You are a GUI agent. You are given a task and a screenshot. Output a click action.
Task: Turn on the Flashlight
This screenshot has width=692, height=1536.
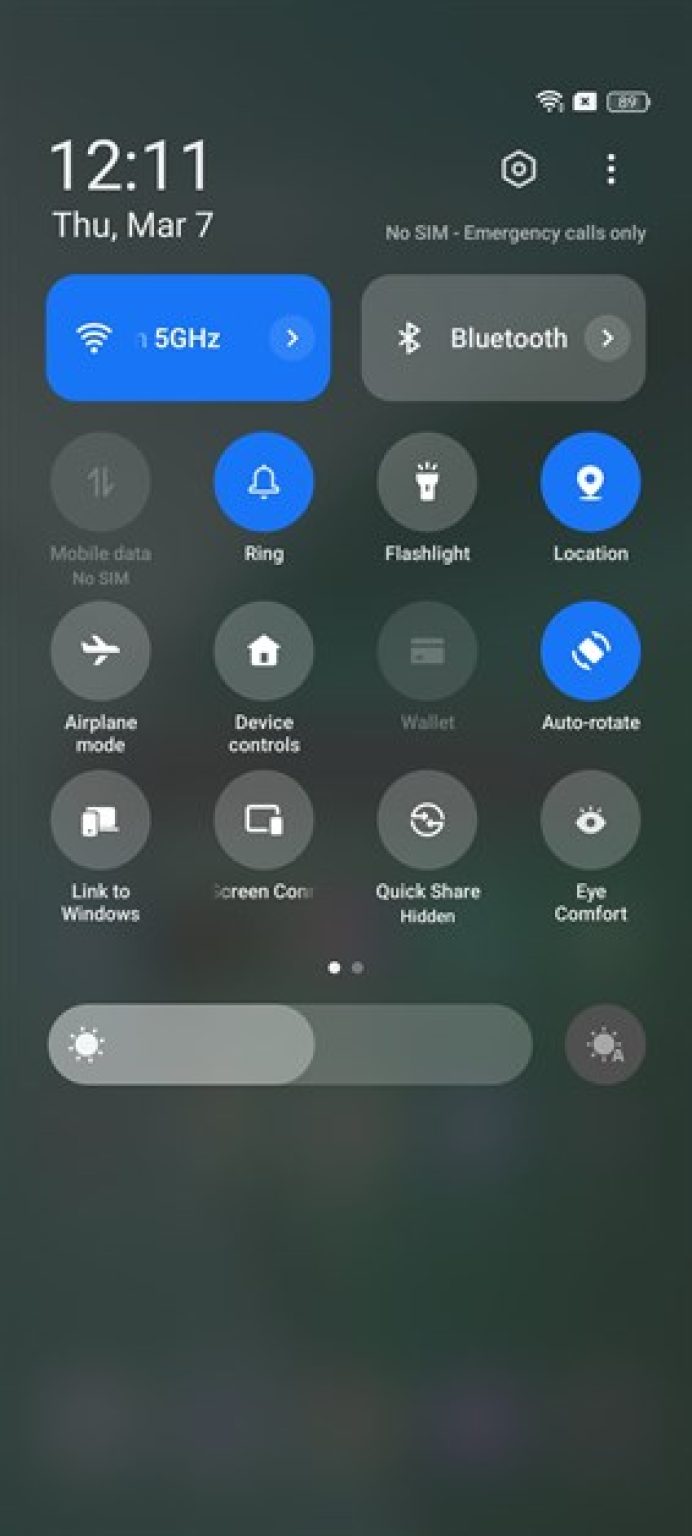coord(427,482)
